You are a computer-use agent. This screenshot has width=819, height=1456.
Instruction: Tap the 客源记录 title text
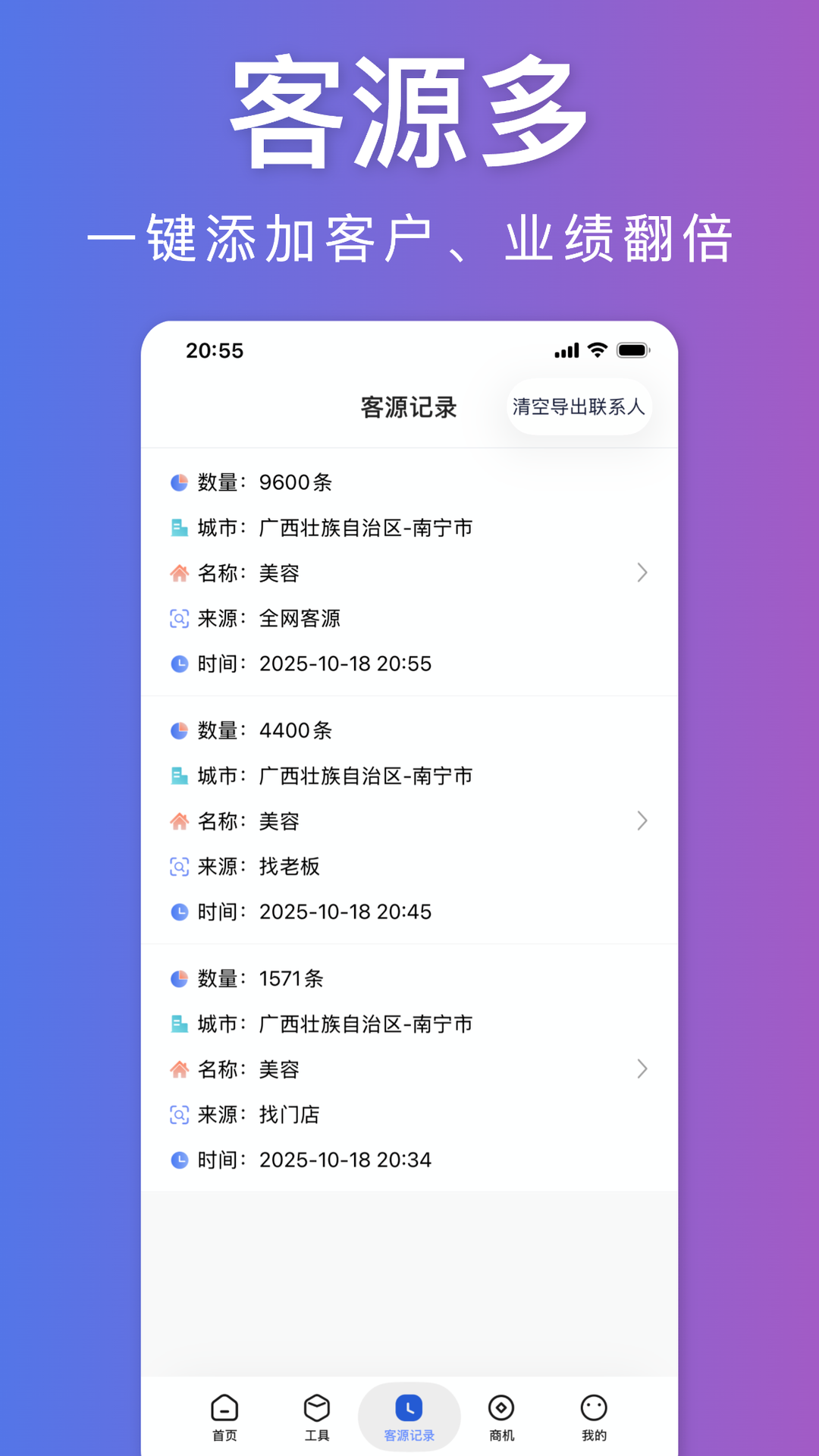pyautogui.click(x=410, y=407)
